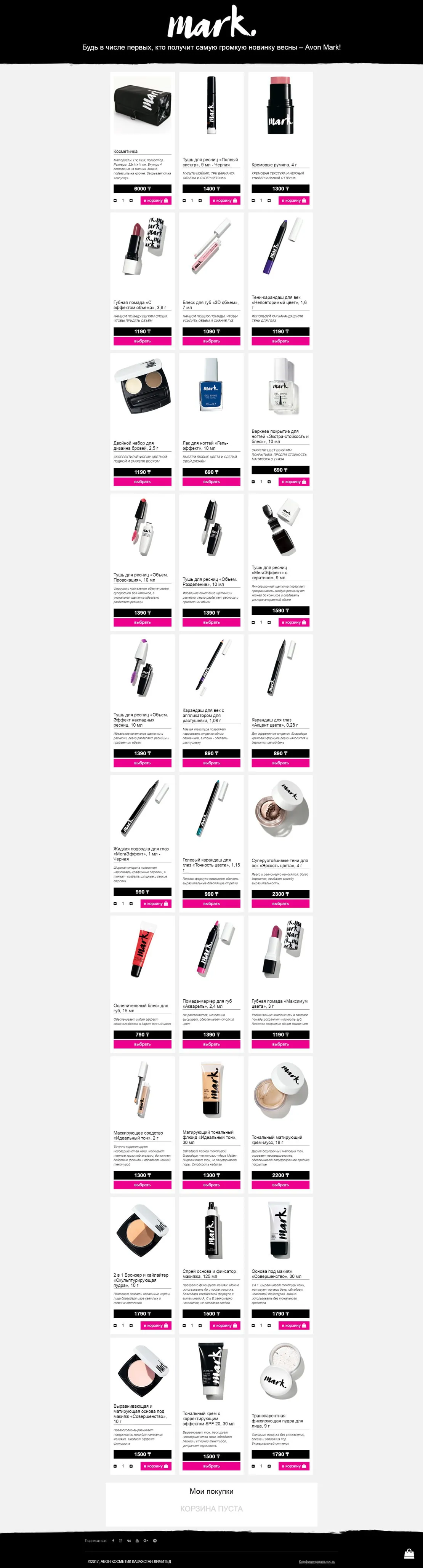Open the Telegram icon in the footer
423x1568 pixels.
155,1541
